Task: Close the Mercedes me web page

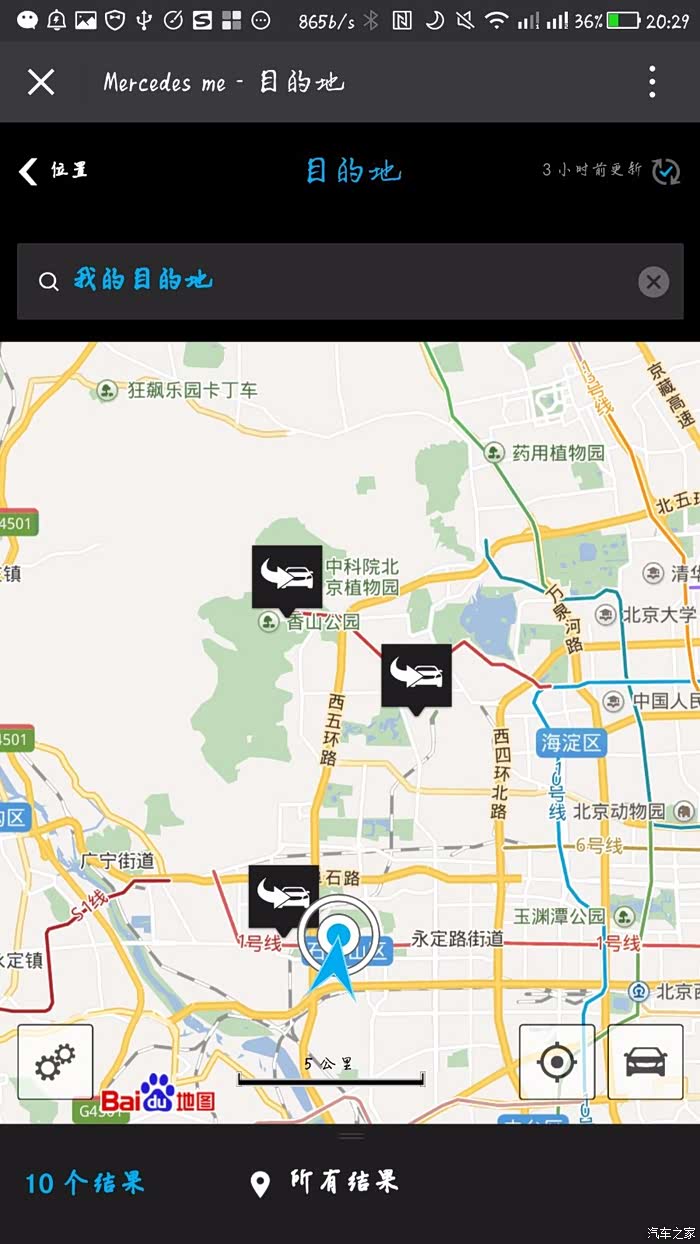Action: 41,82
